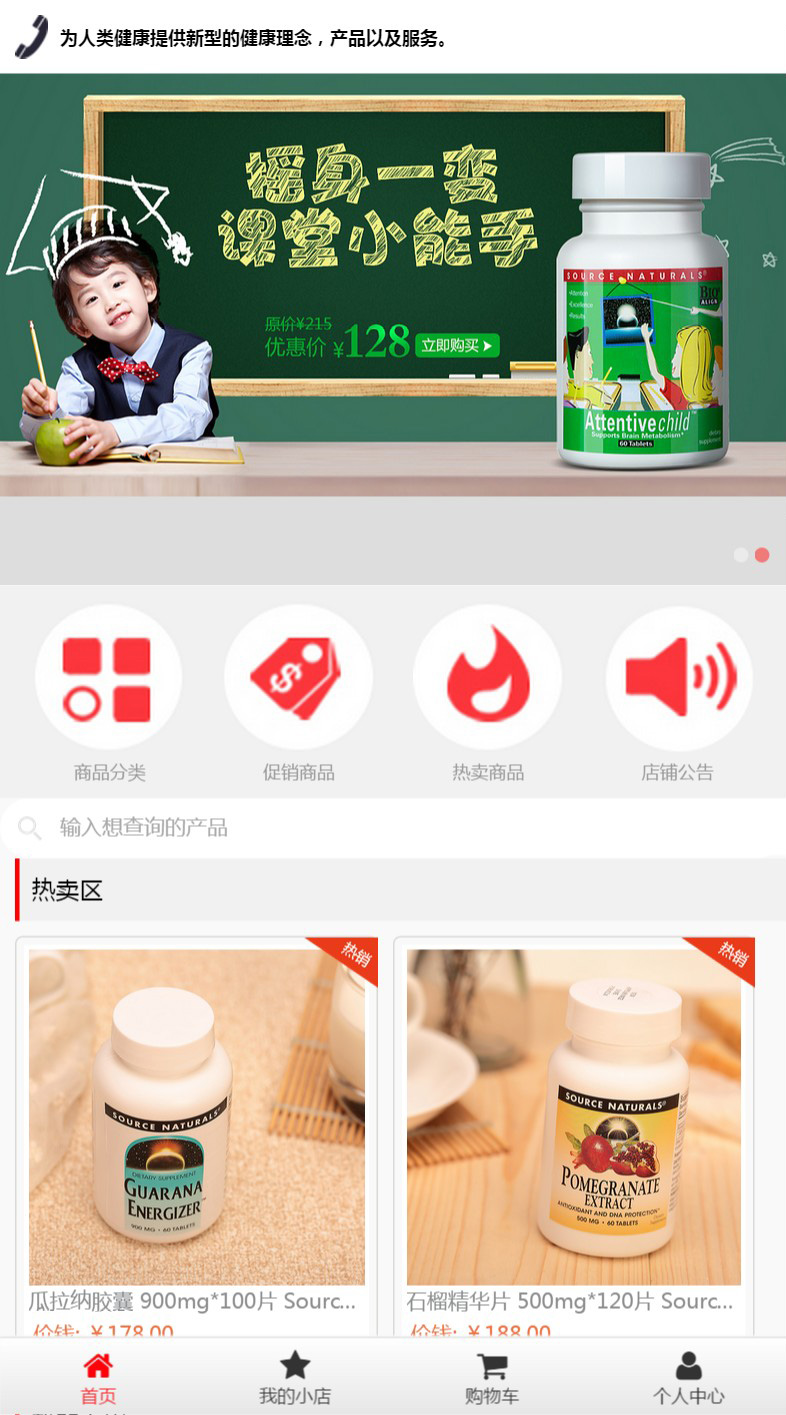Open the 瓜拉纳胶囊 product card

point(196,1130)
